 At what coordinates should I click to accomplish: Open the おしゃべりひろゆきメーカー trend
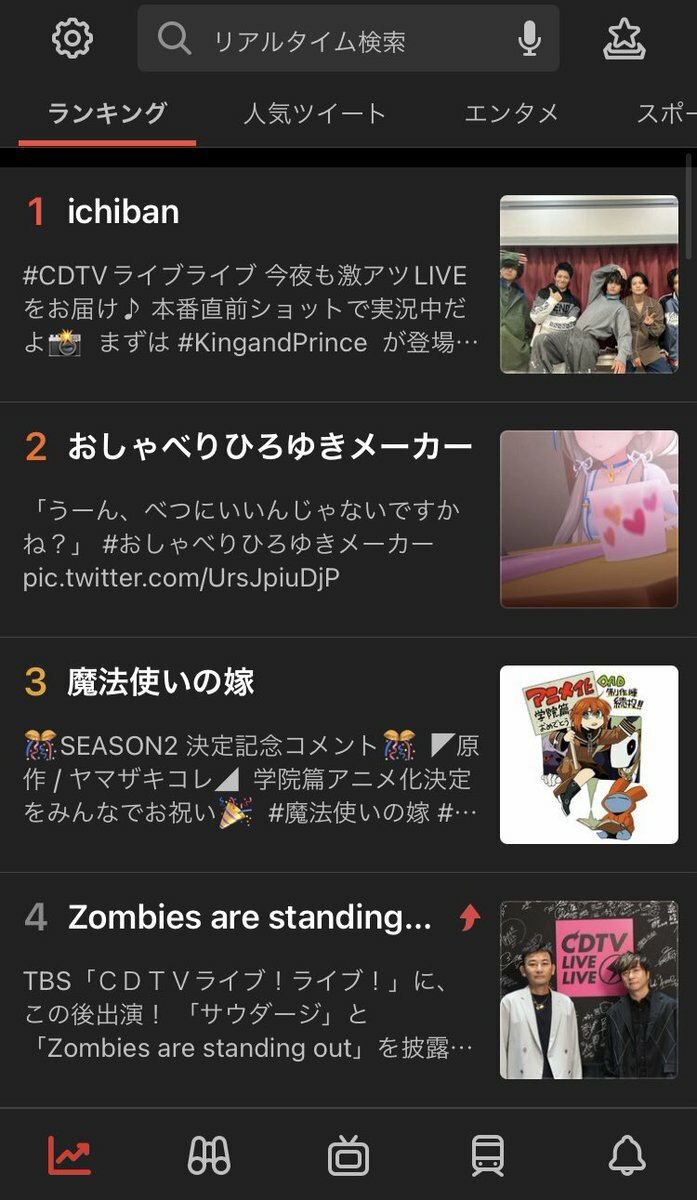click(270, 447)
